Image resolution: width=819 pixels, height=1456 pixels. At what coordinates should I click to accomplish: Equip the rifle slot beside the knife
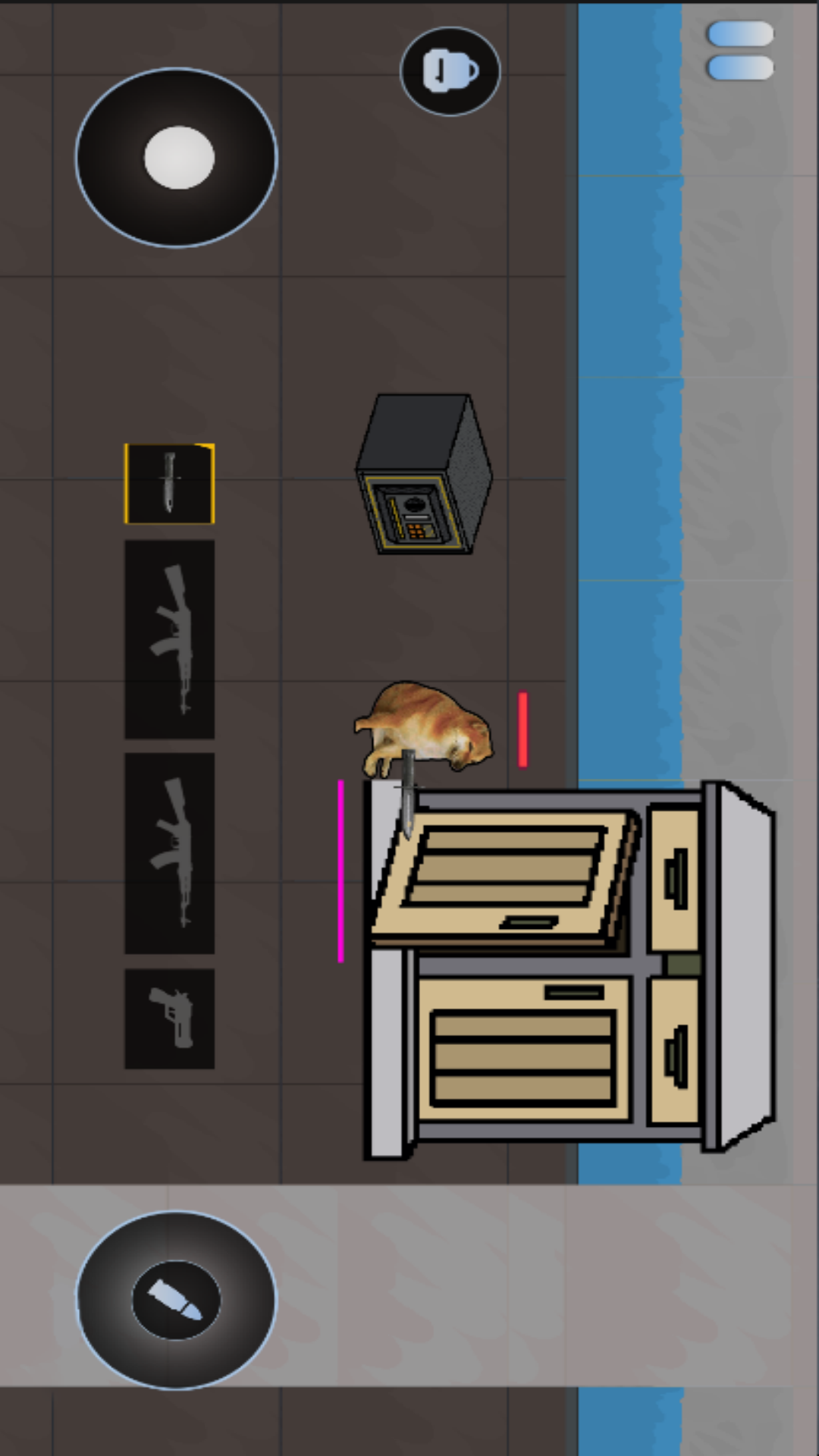(x=169, y=639)
